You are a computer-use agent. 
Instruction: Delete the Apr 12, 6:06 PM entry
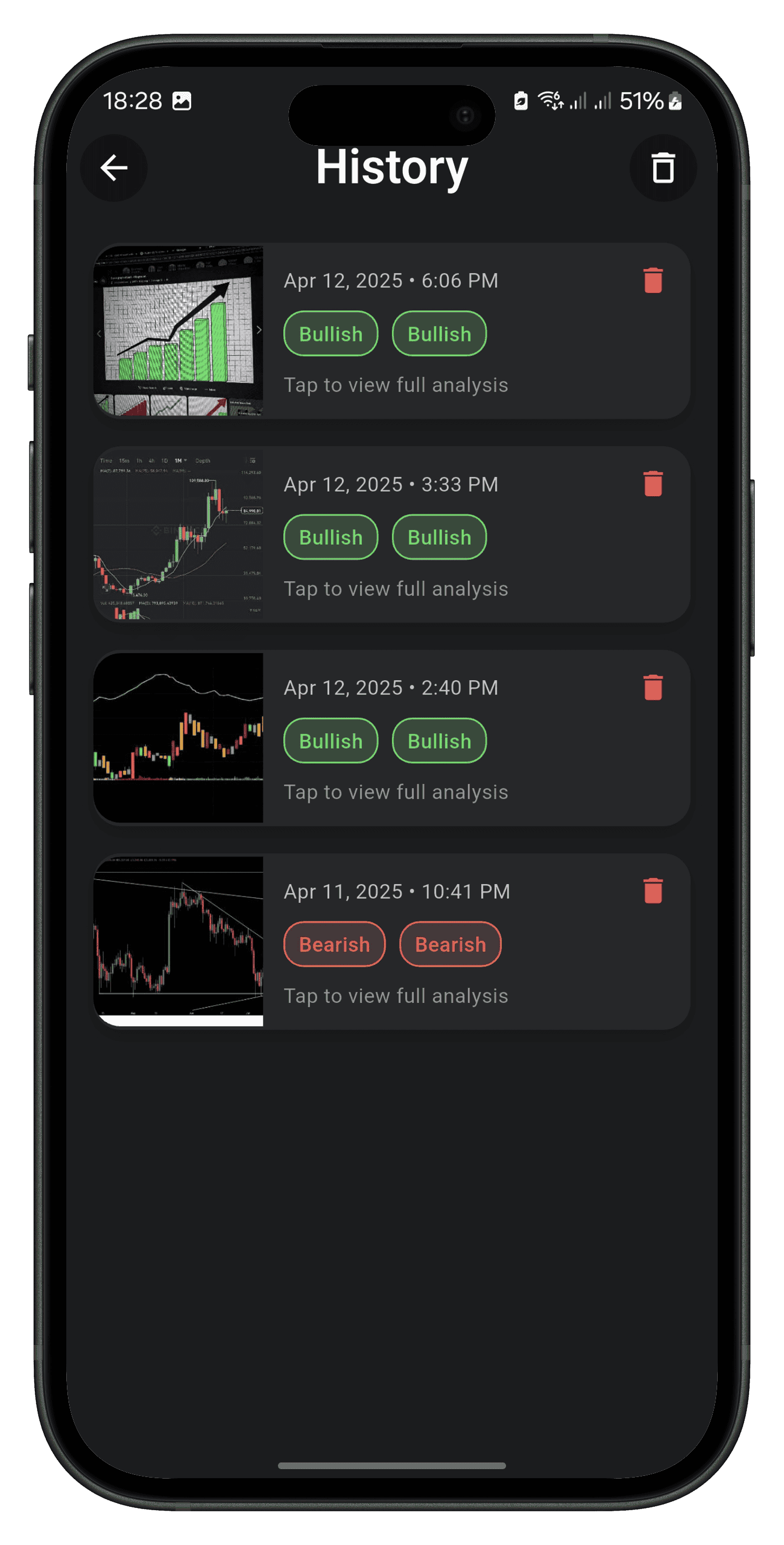click(653, 281)
